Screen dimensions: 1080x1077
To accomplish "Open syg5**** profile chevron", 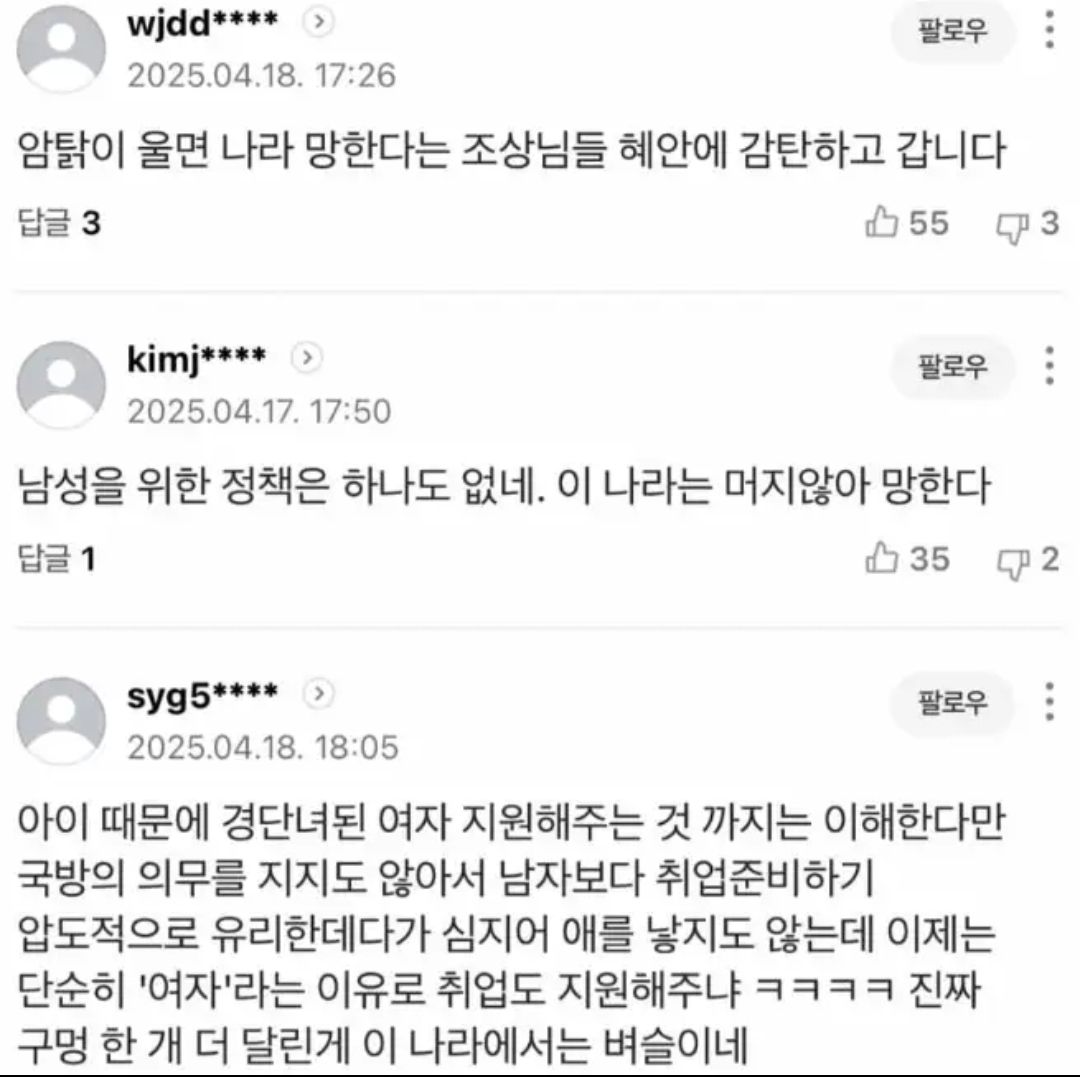I will click(319, 694).
